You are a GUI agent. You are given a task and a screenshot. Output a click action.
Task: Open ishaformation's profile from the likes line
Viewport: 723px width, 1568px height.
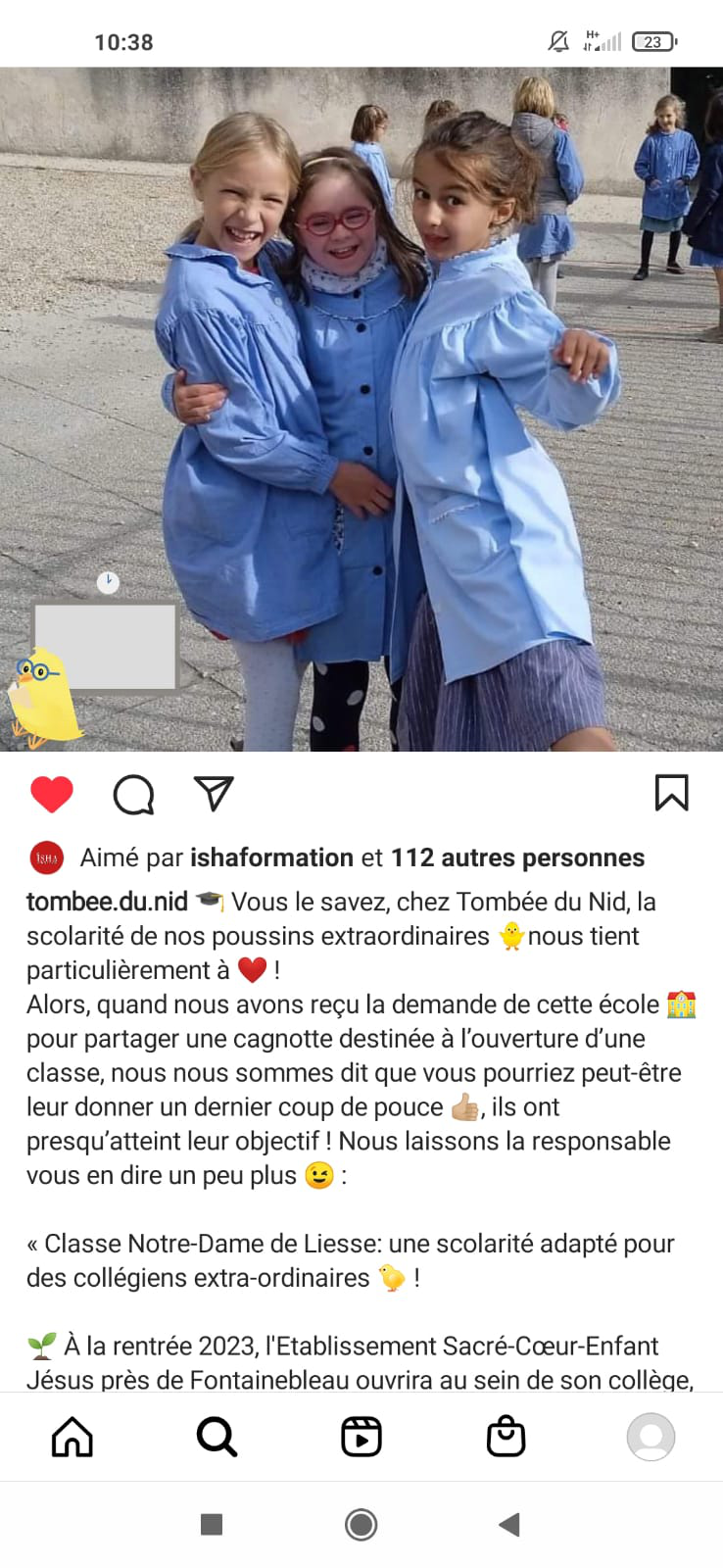[x=271, y=857]
